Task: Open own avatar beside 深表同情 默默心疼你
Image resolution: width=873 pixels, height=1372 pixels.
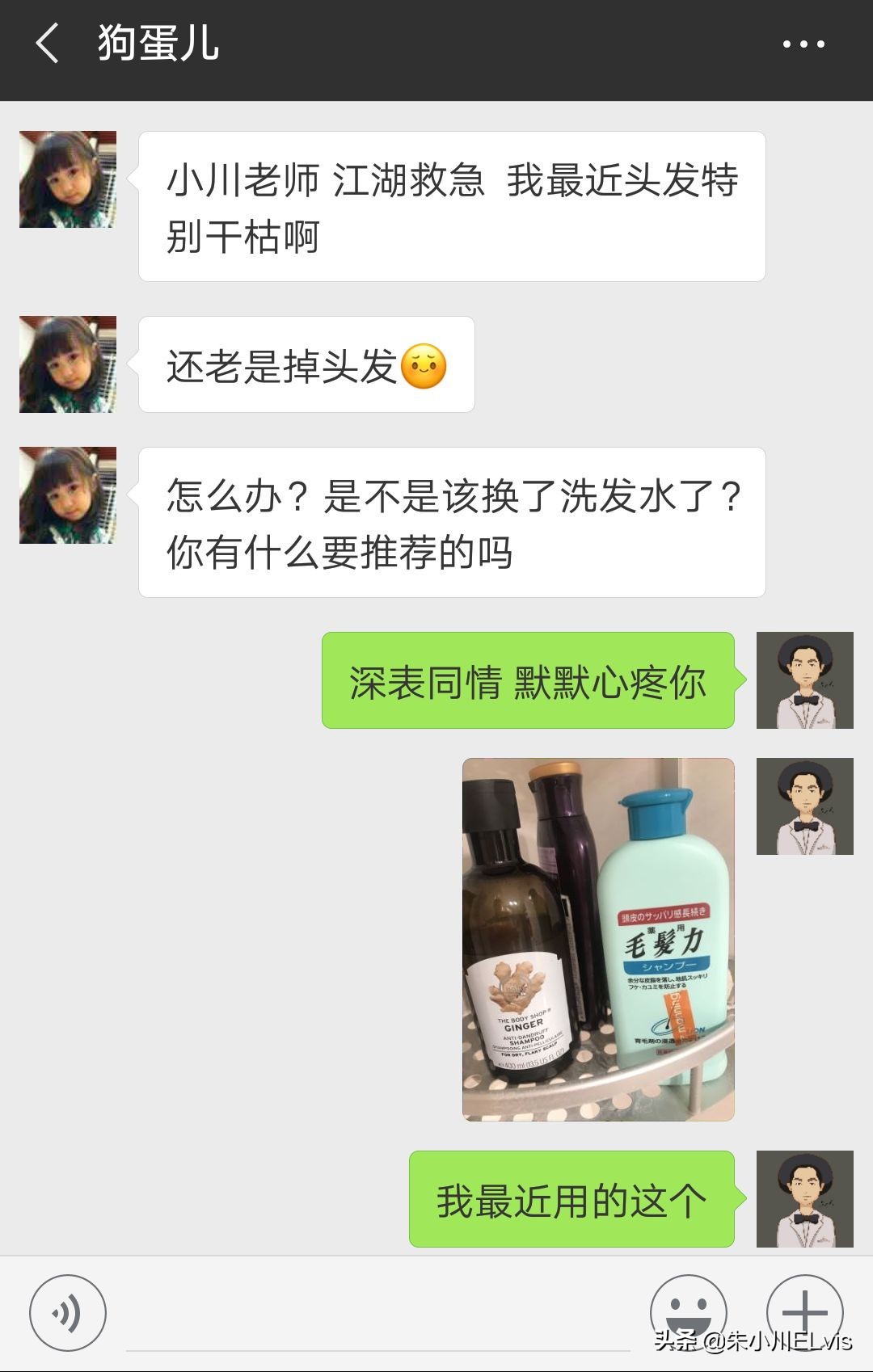Action: (804, 680)
